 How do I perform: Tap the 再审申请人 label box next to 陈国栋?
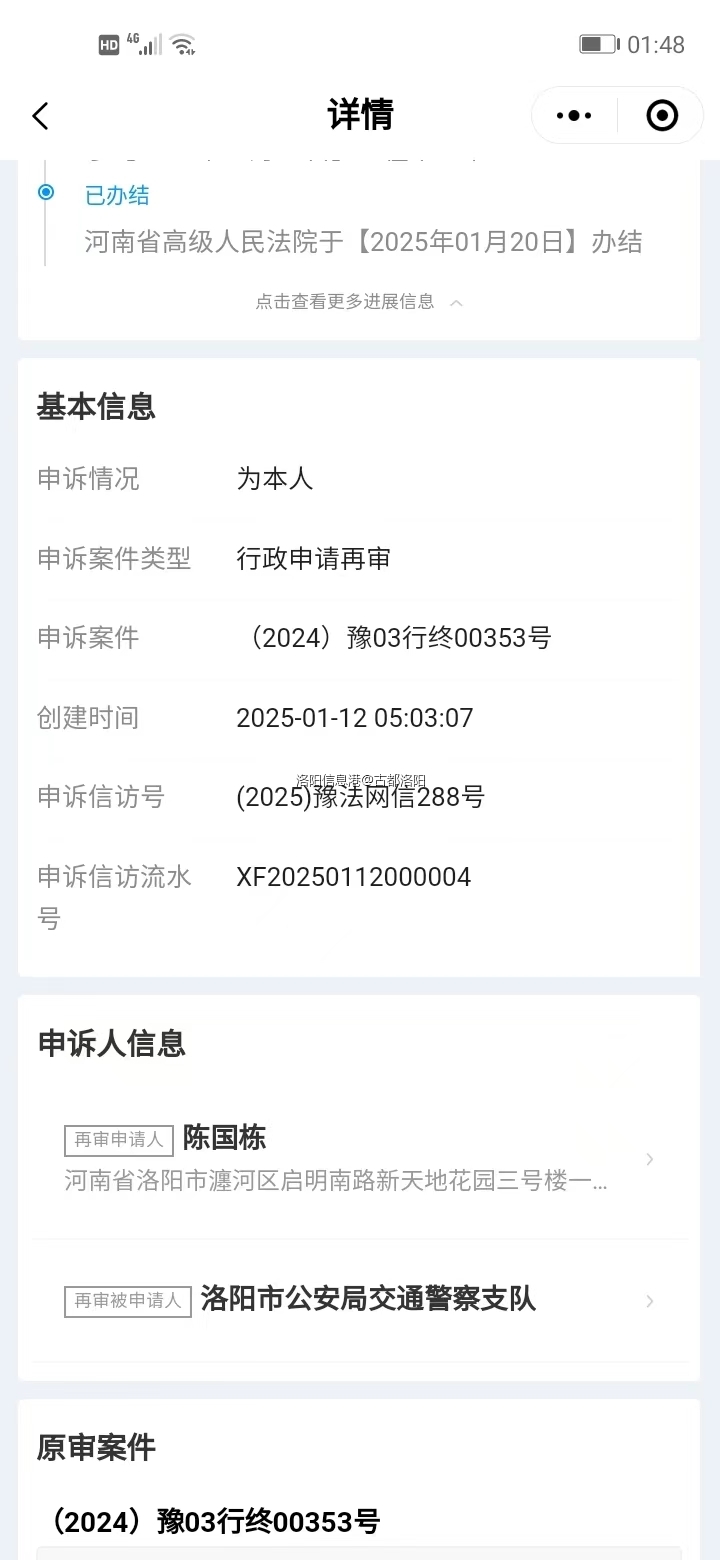tap(118, 1140)
